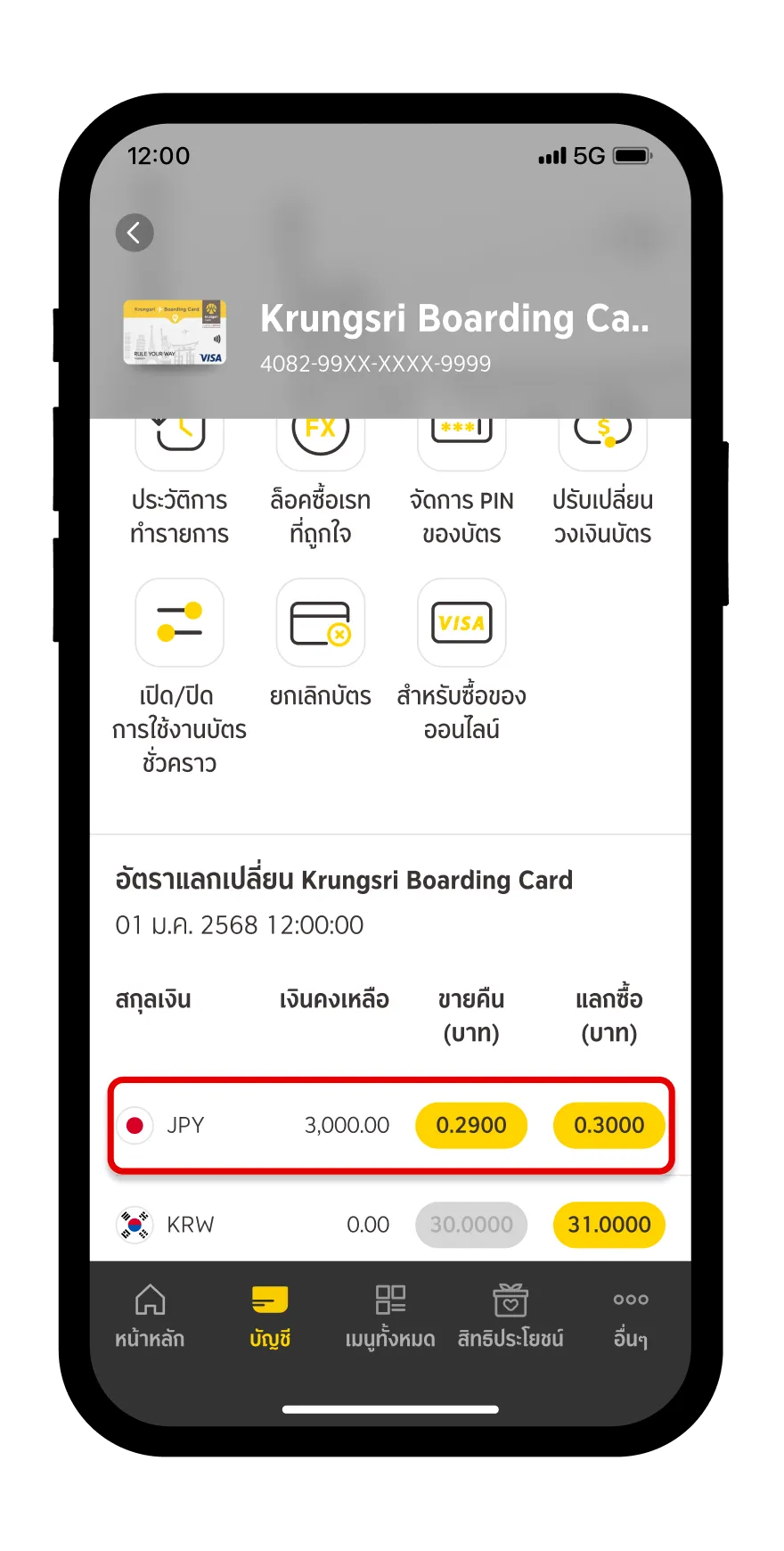Image resolution: width=784 pixels, height=1551 pixels.
Task: Switch to the Home (หน้าหลัก) tab
Action: click(150, 1316)
